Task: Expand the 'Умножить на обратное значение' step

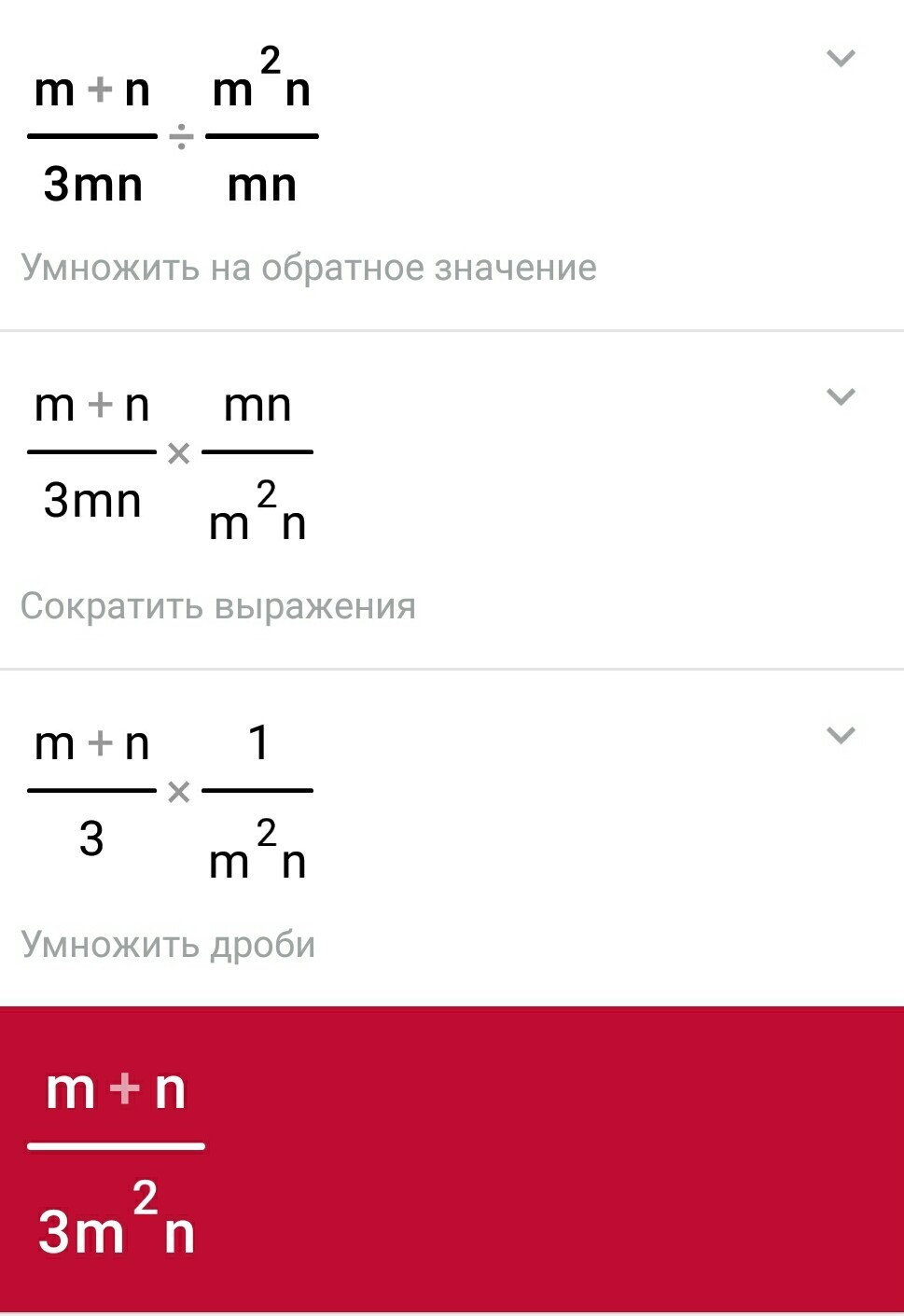Action: point(841,59)
